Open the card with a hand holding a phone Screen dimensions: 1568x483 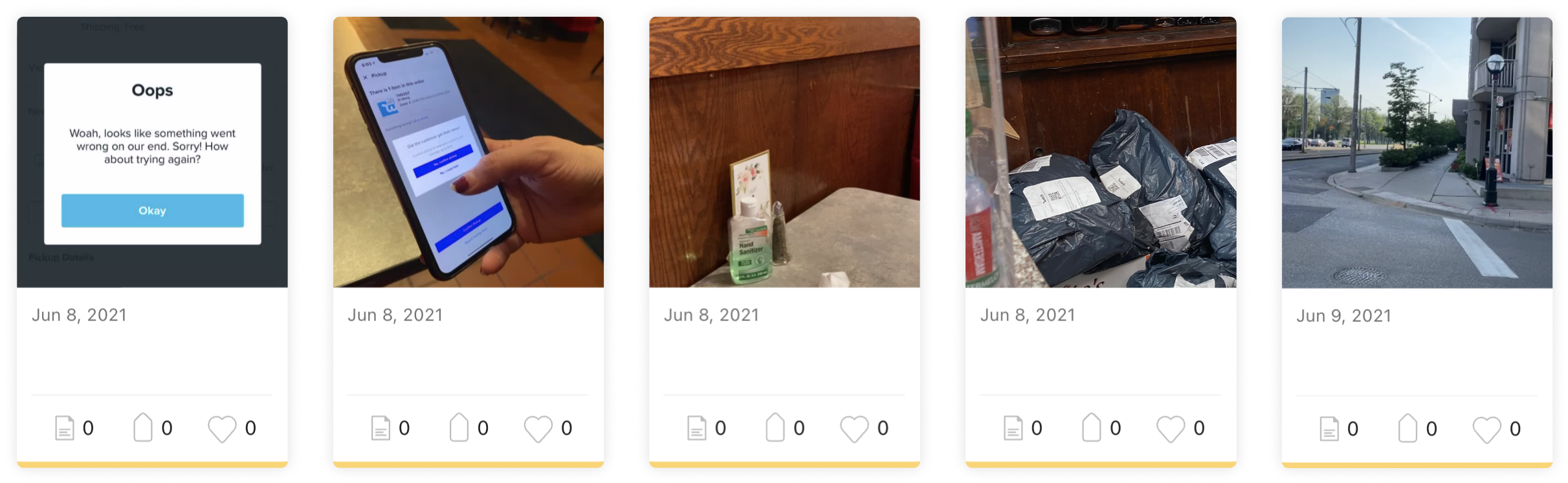pyautogui.click(x=468, y=152)
